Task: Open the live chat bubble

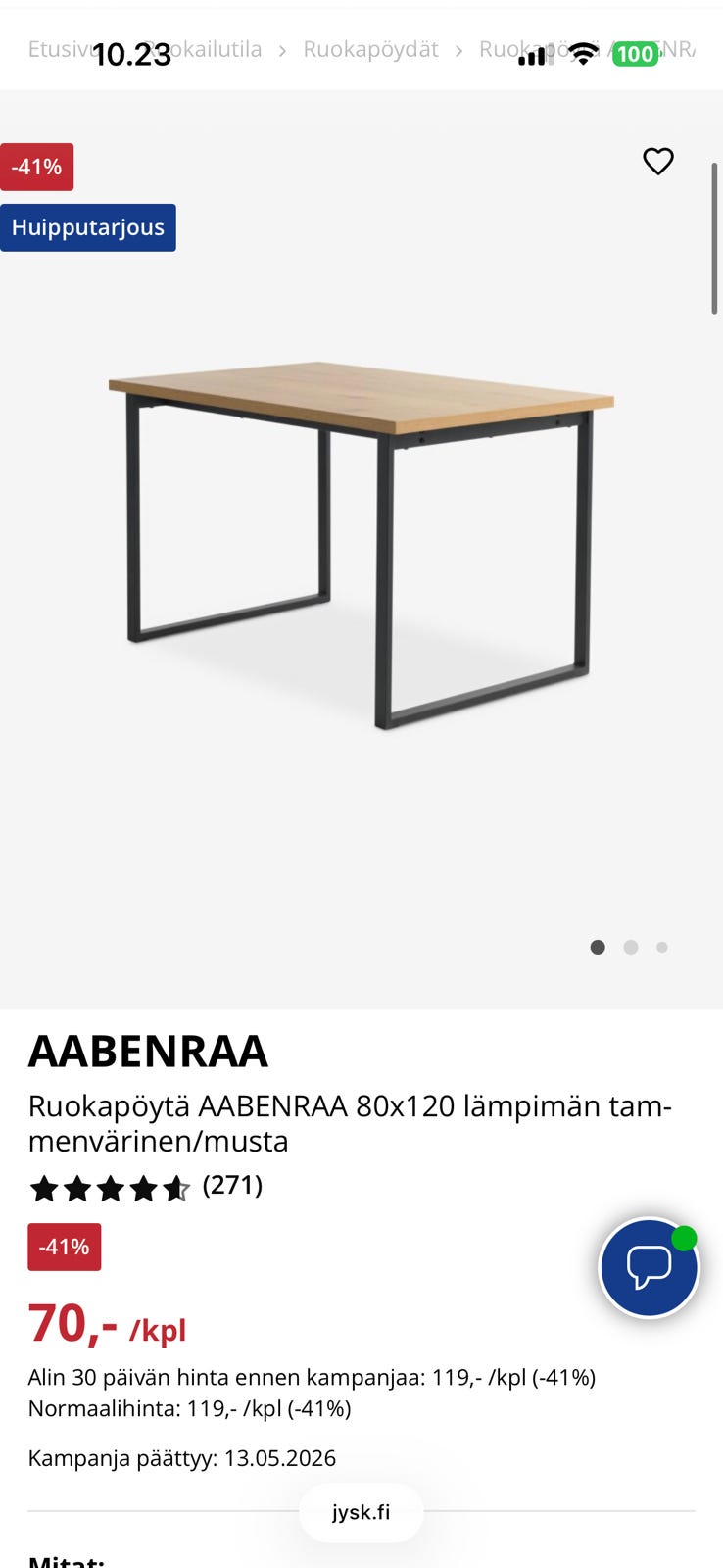Action: tap(649, 1268)
